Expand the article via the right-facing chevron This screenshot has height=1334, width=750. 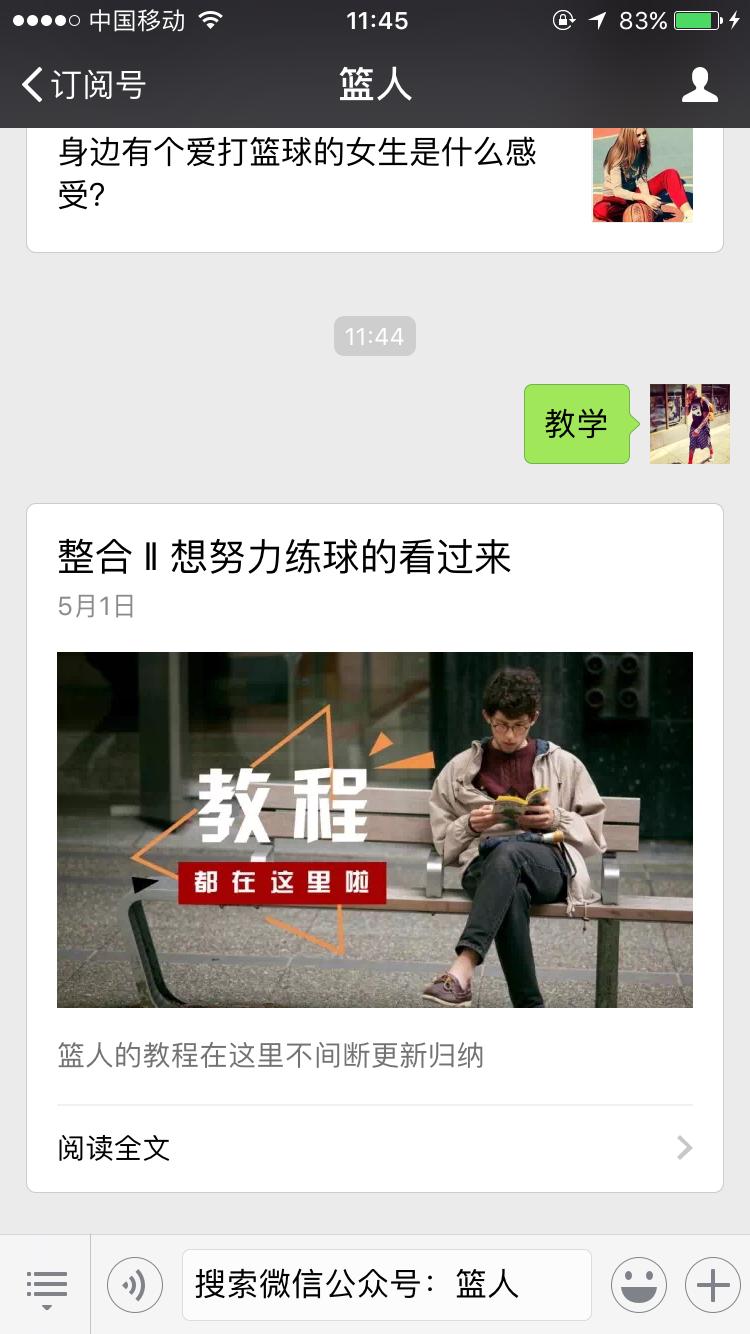pos(683,1147)
